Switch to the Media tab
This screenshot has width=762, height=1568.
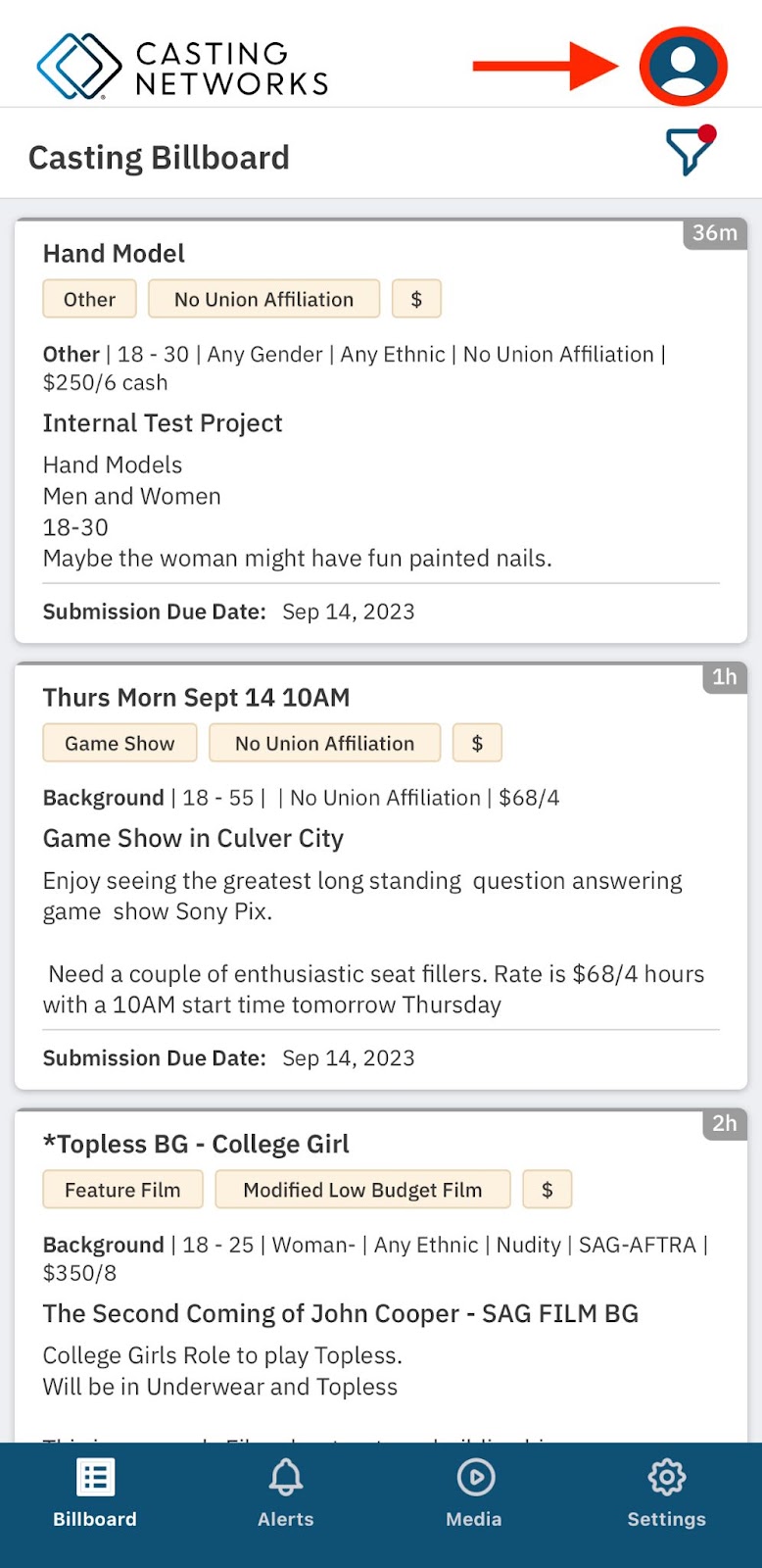475,1494
